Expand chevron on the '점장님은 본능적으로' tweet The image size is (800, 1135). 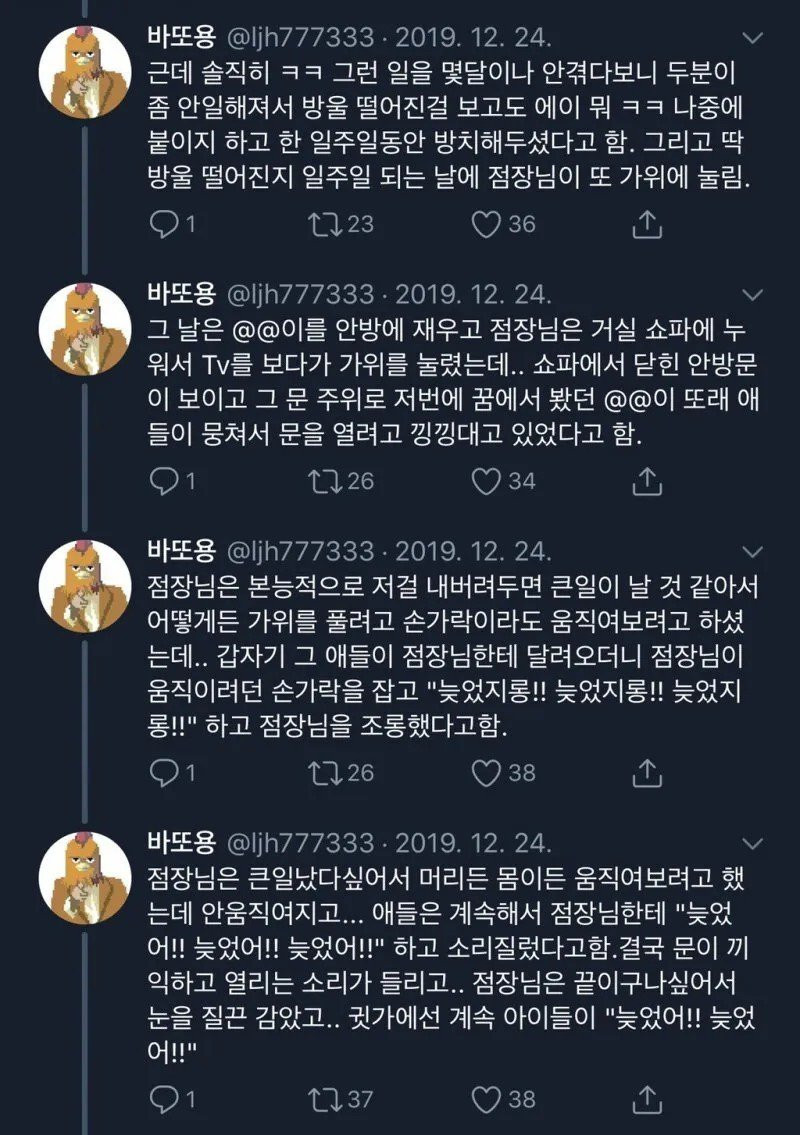(757, 552)
